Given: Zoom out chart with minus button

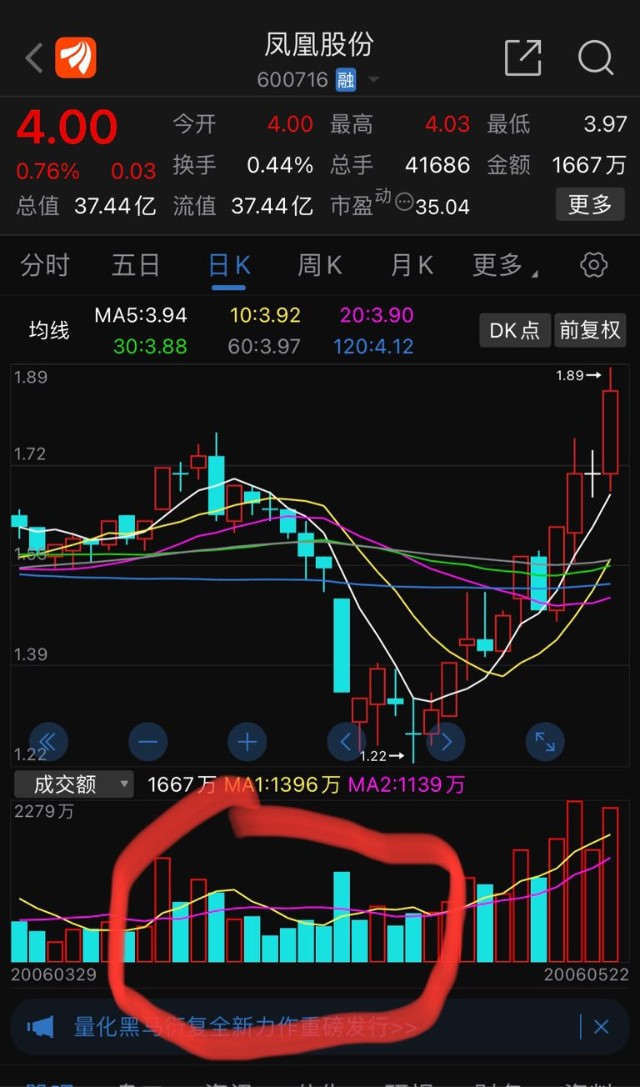Looking at the screenshot, I should tap(148, 742).
